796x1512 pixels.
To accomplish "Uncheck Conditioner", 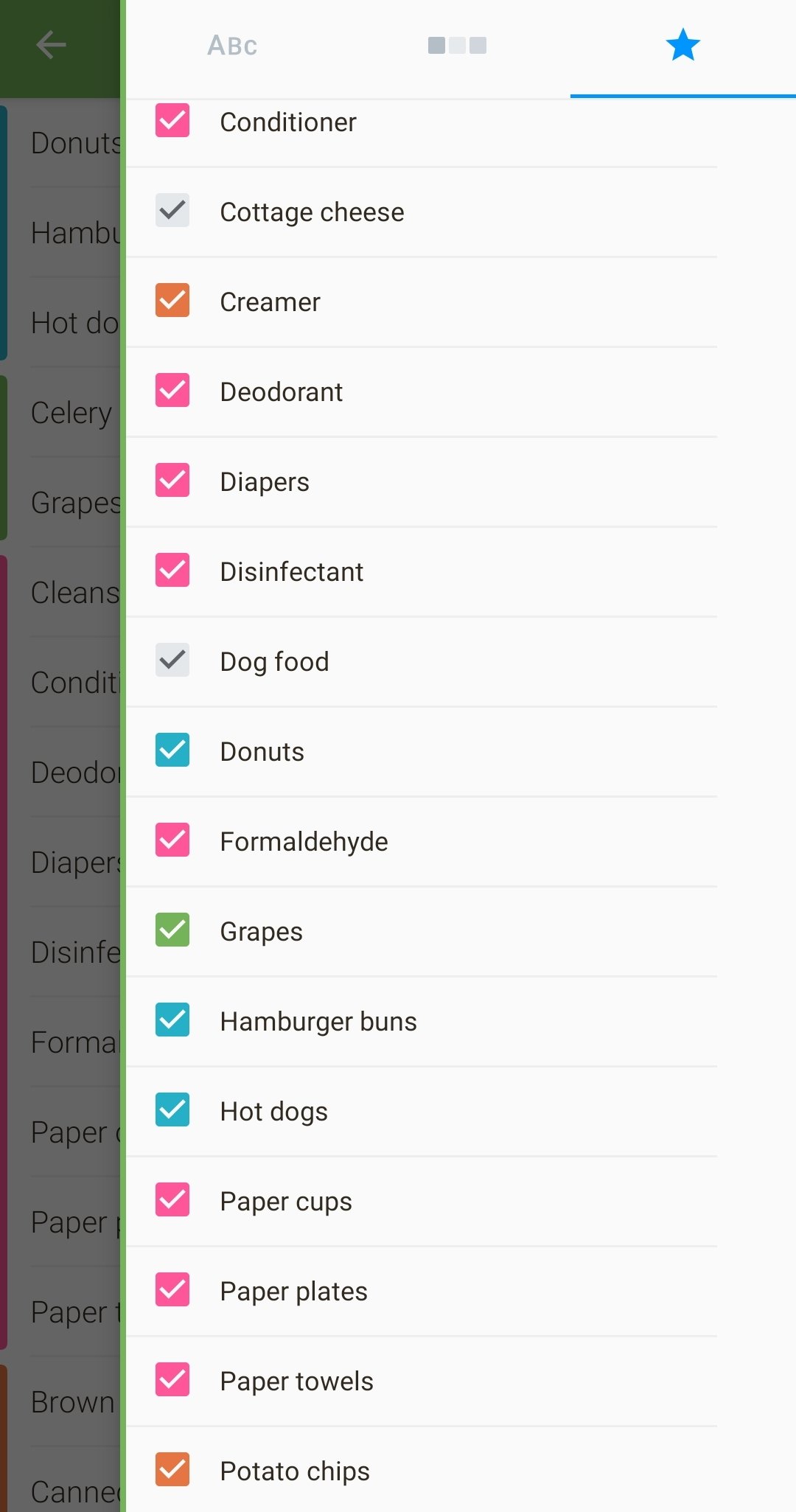I will (172, 121).
